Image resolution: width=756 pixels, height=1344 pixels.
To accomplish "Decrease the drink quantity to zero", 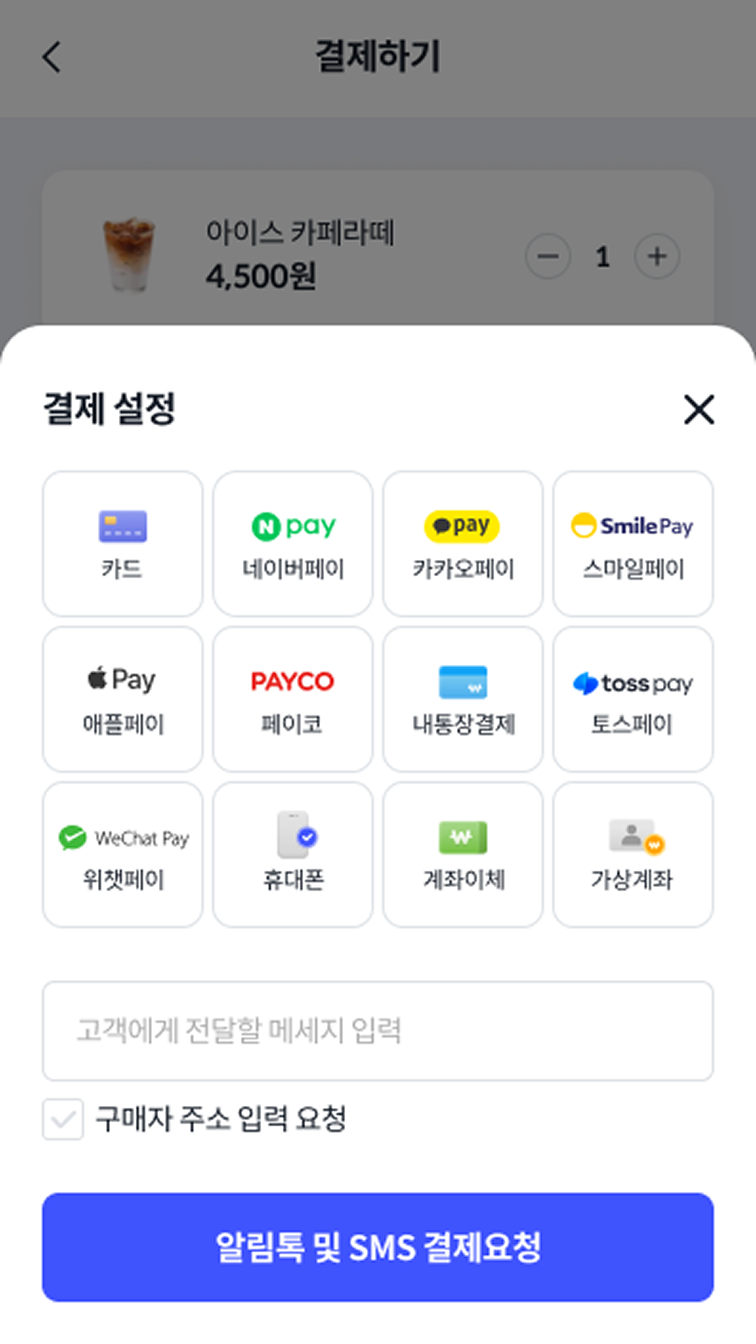I will pyautogui.click(x=548, y=256).
